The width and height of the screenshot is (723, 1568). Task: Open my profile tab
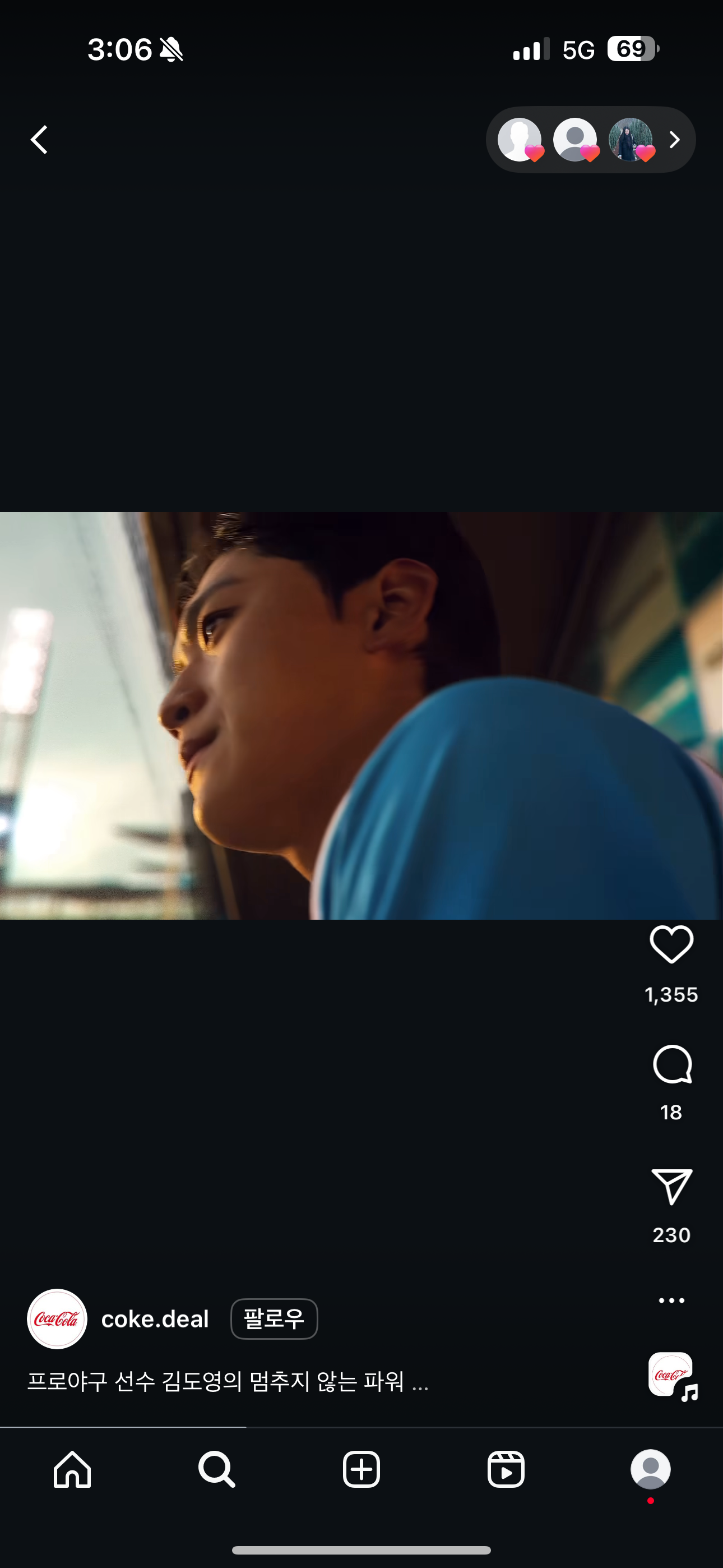[651, 1469]
